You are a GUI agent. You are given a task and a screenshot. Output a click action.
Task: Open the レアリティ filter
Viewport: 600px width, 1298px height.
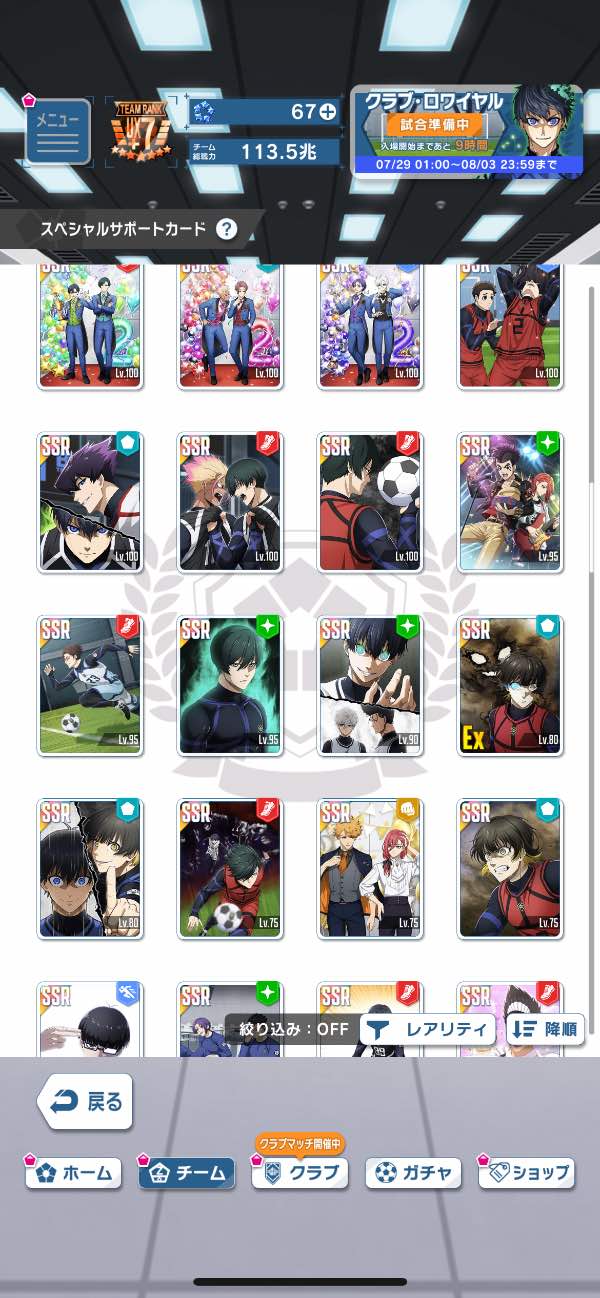(429, 1029)
